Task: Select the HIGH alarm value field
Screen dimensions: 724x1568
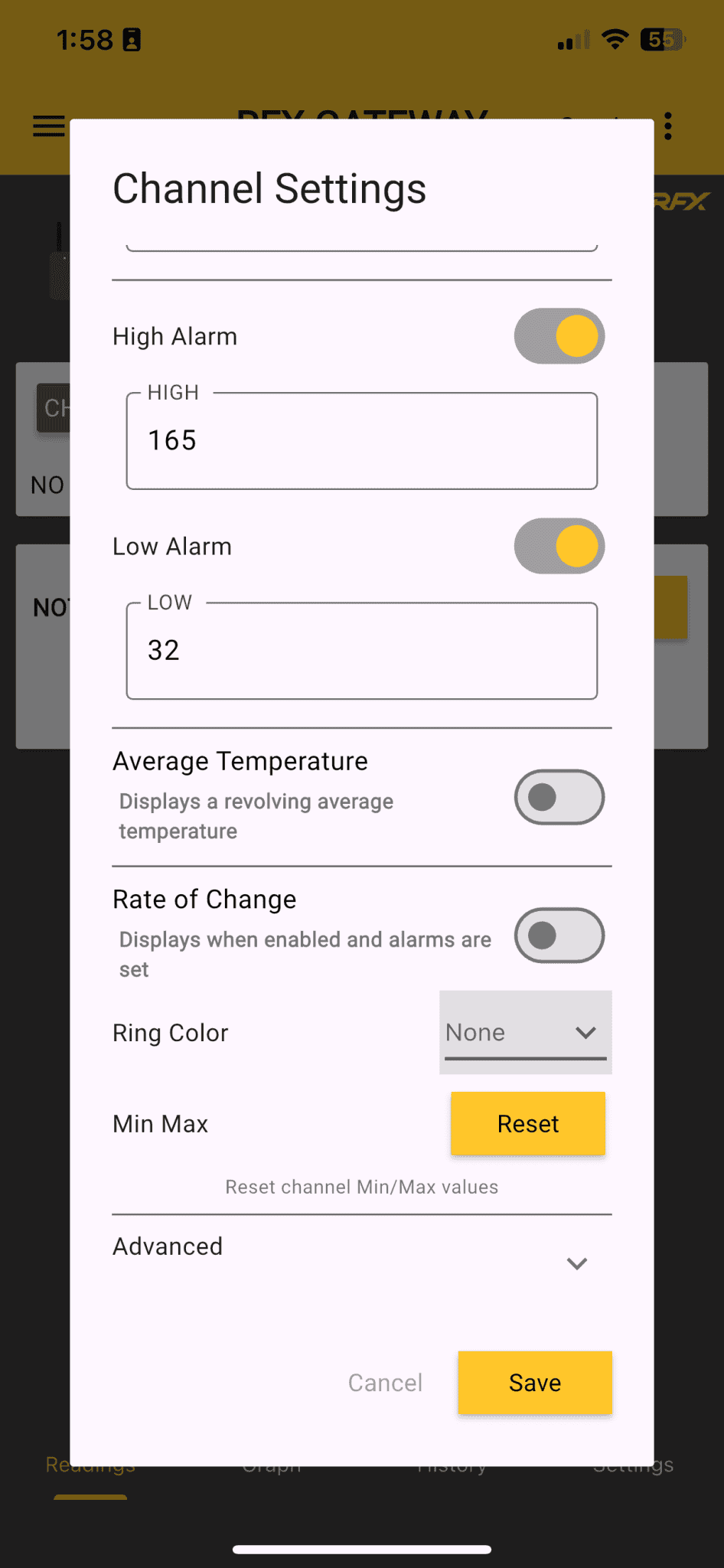Action: (x=361, y=441)
